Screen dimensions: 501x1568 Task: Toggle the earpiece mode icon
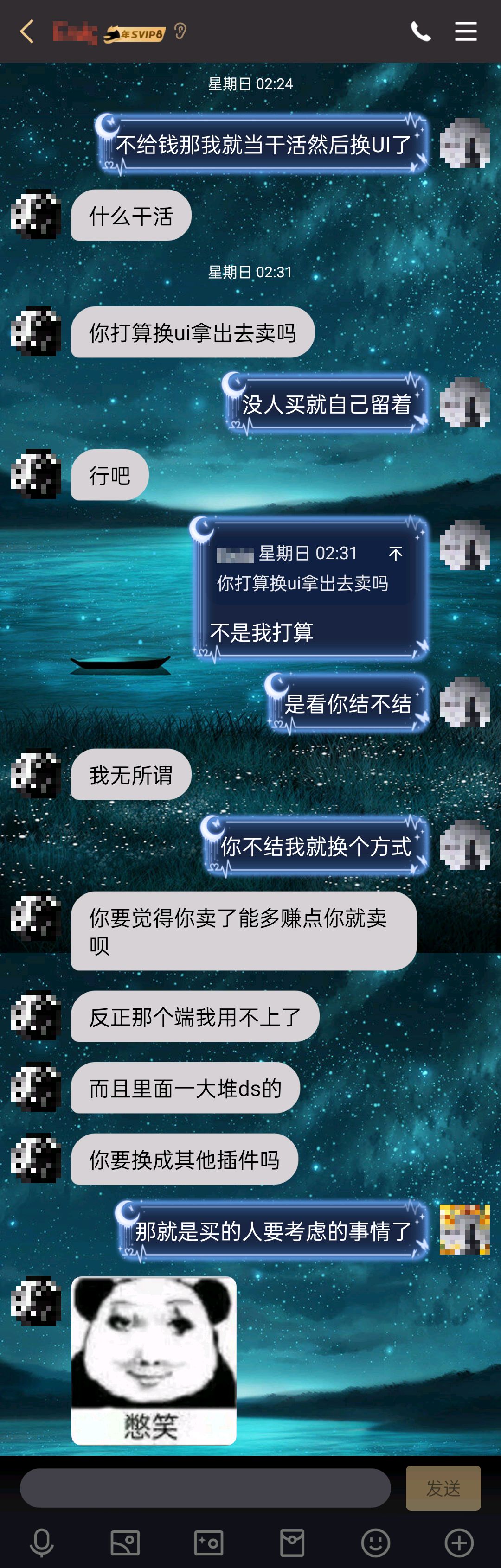click(180, 31)
